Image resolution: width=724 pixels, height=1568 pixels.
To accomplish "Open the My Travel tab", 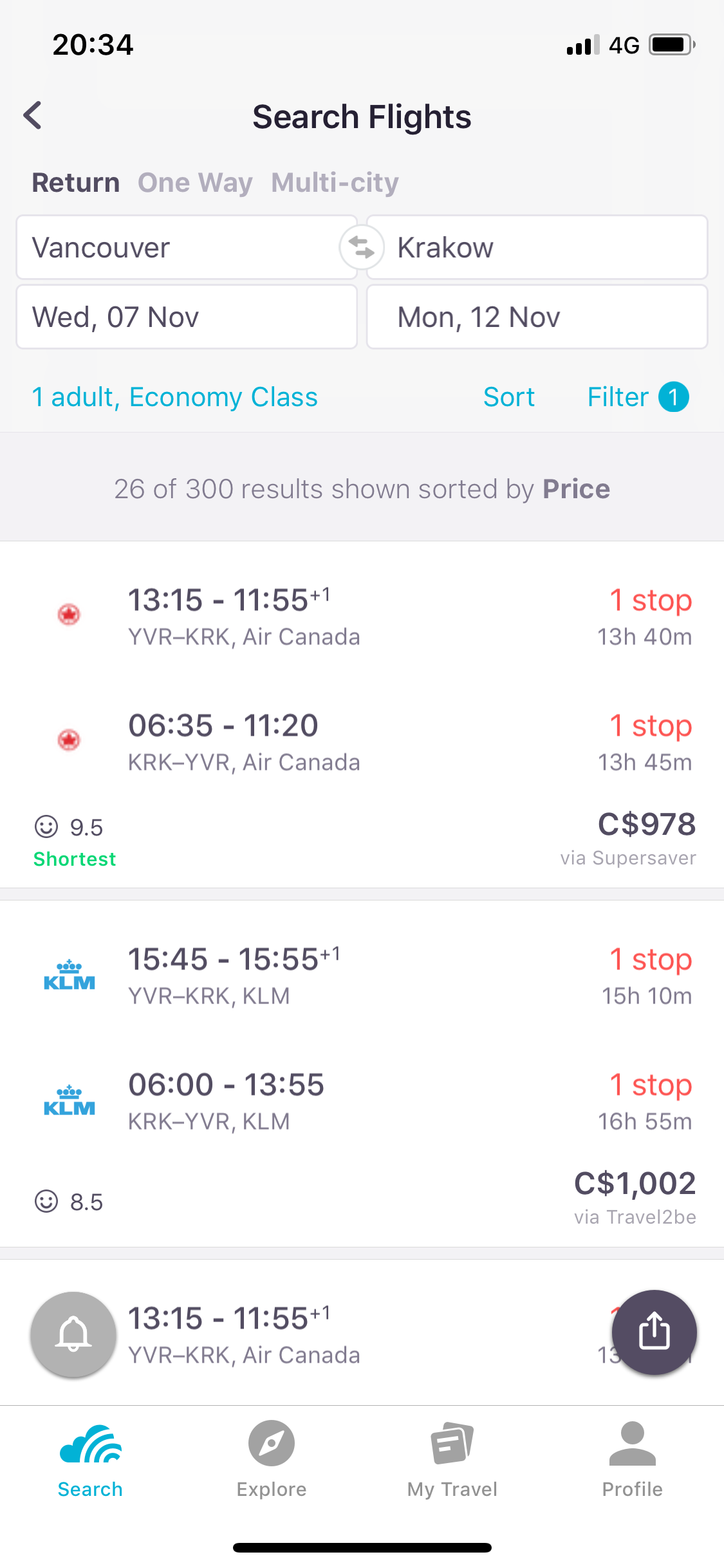I will pyautogui.click(x=452, y=1460).
